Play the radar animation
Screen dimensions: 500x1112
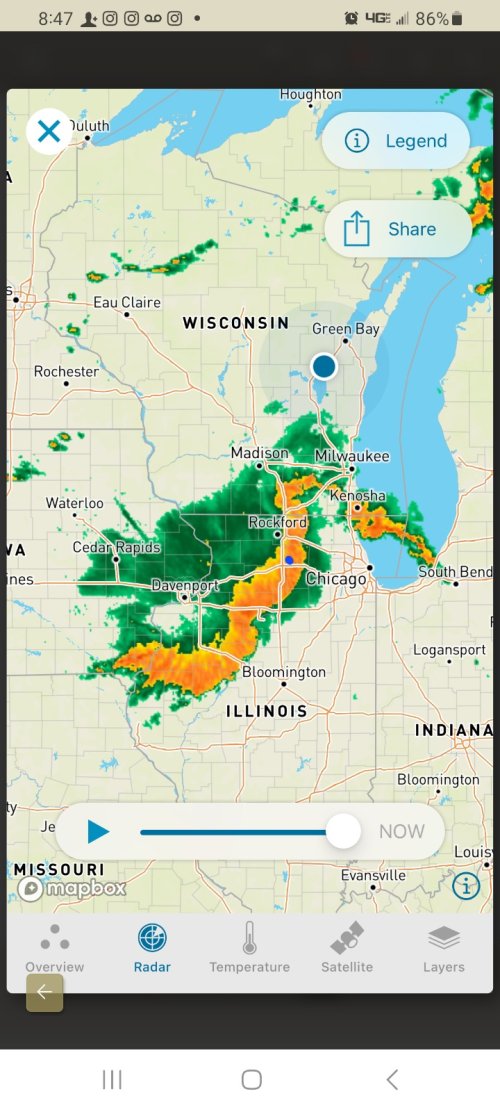[x=98, y=831]
